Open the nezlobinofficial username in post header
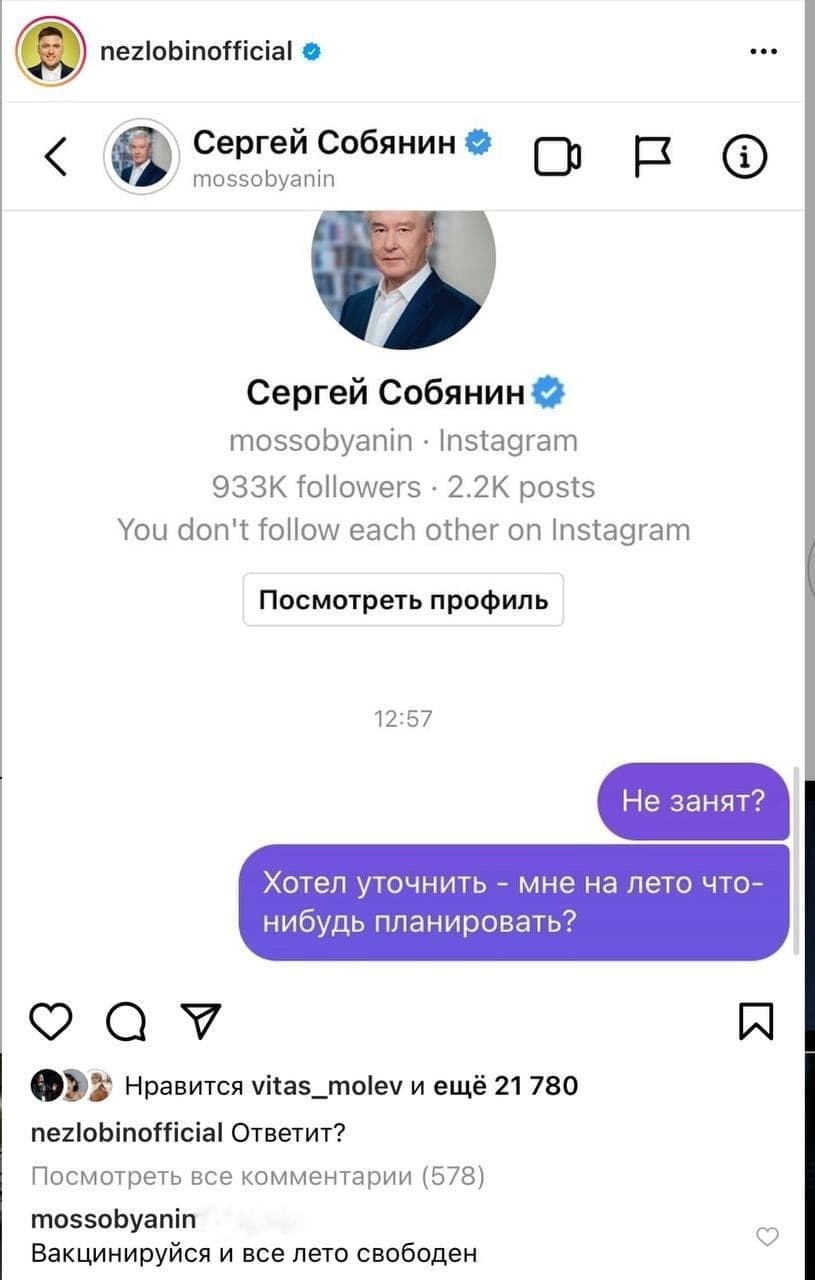 [x=196, y=51]
